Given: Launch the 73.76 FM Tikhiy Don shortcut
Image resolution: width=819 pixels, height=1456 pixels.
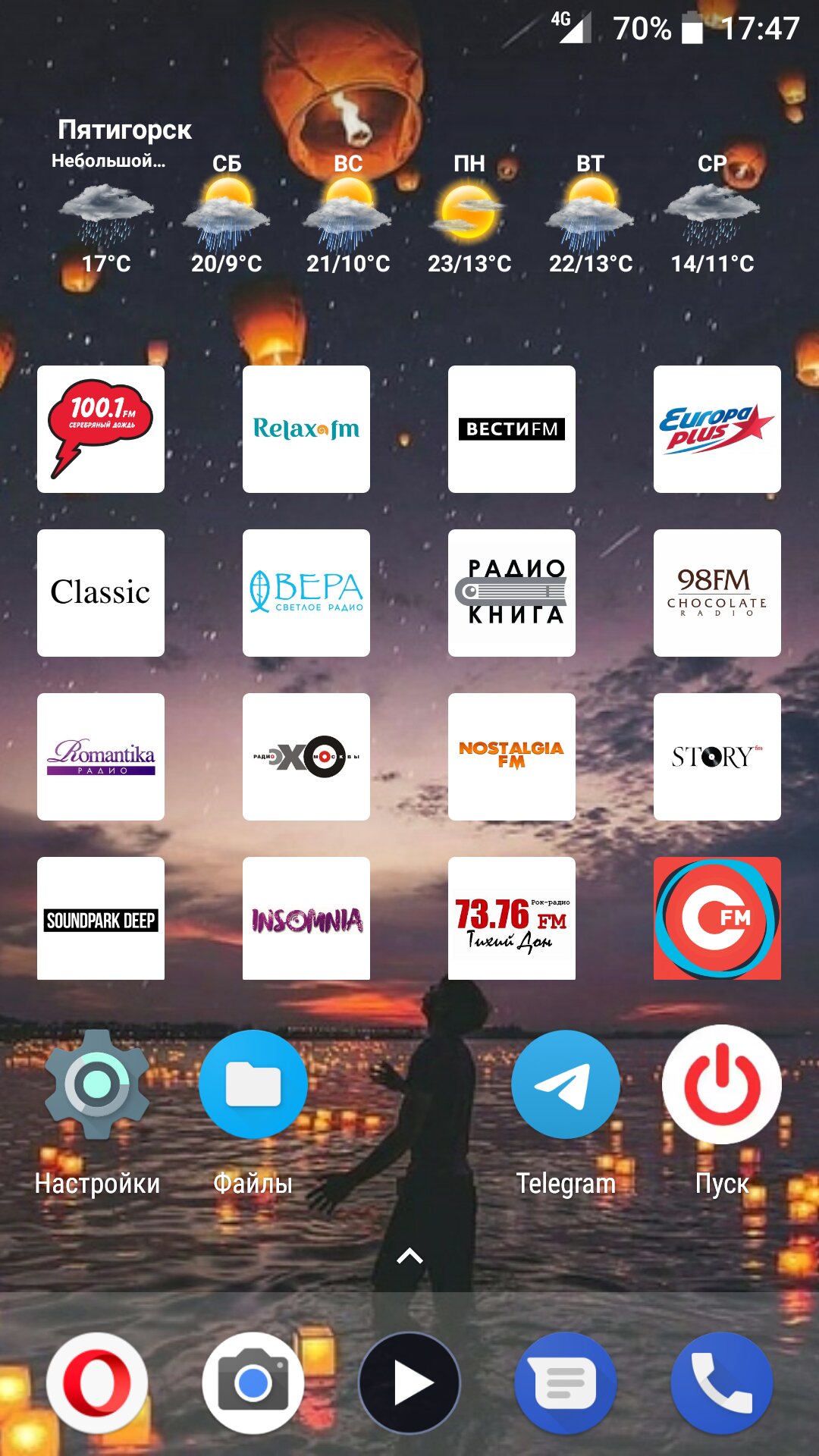Looking at the screenshot, I should [512, 919].
